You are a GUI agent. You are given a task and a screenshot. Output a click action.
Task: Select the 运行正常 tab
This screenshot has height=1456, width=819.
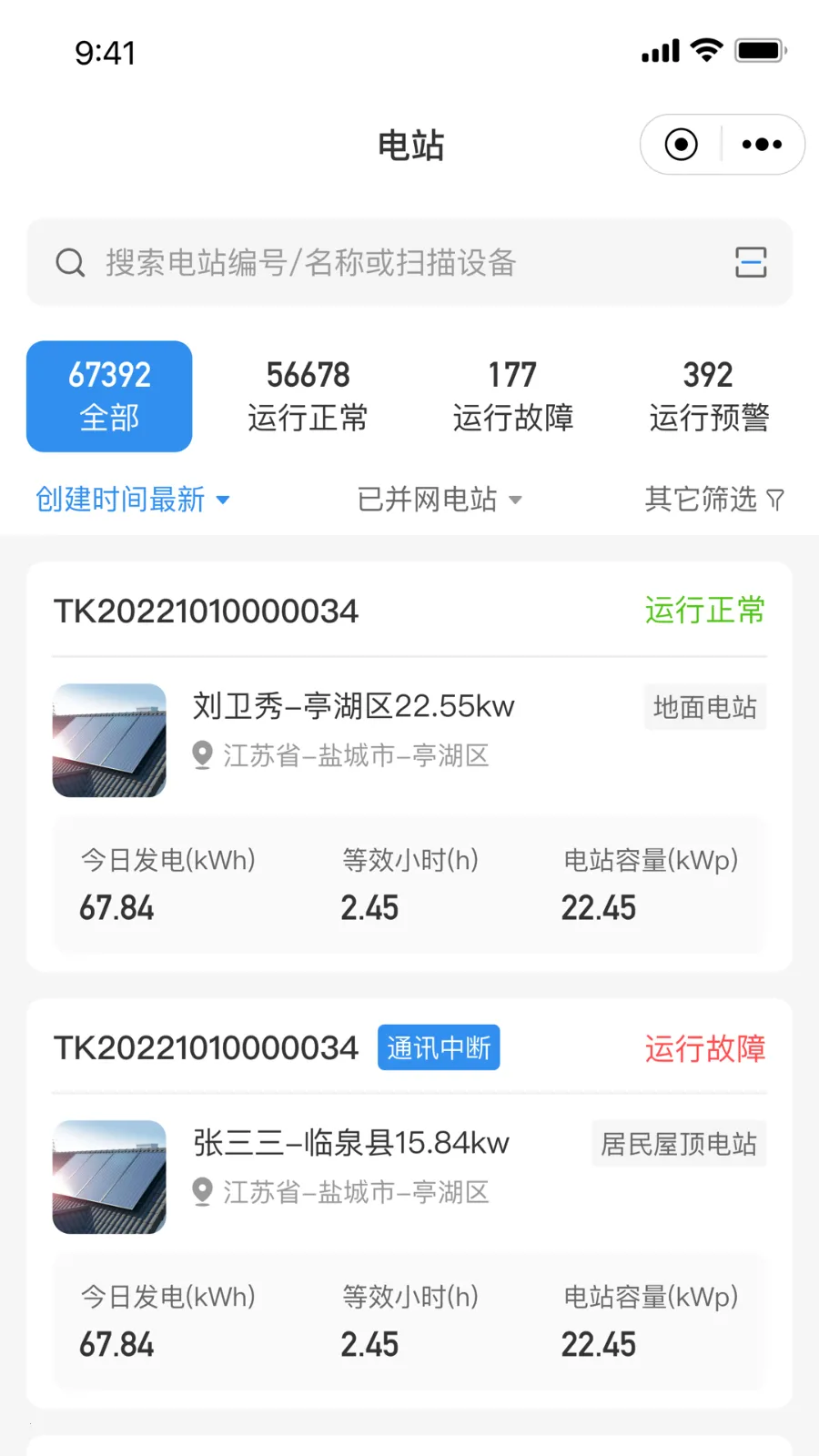coord(308,396)
